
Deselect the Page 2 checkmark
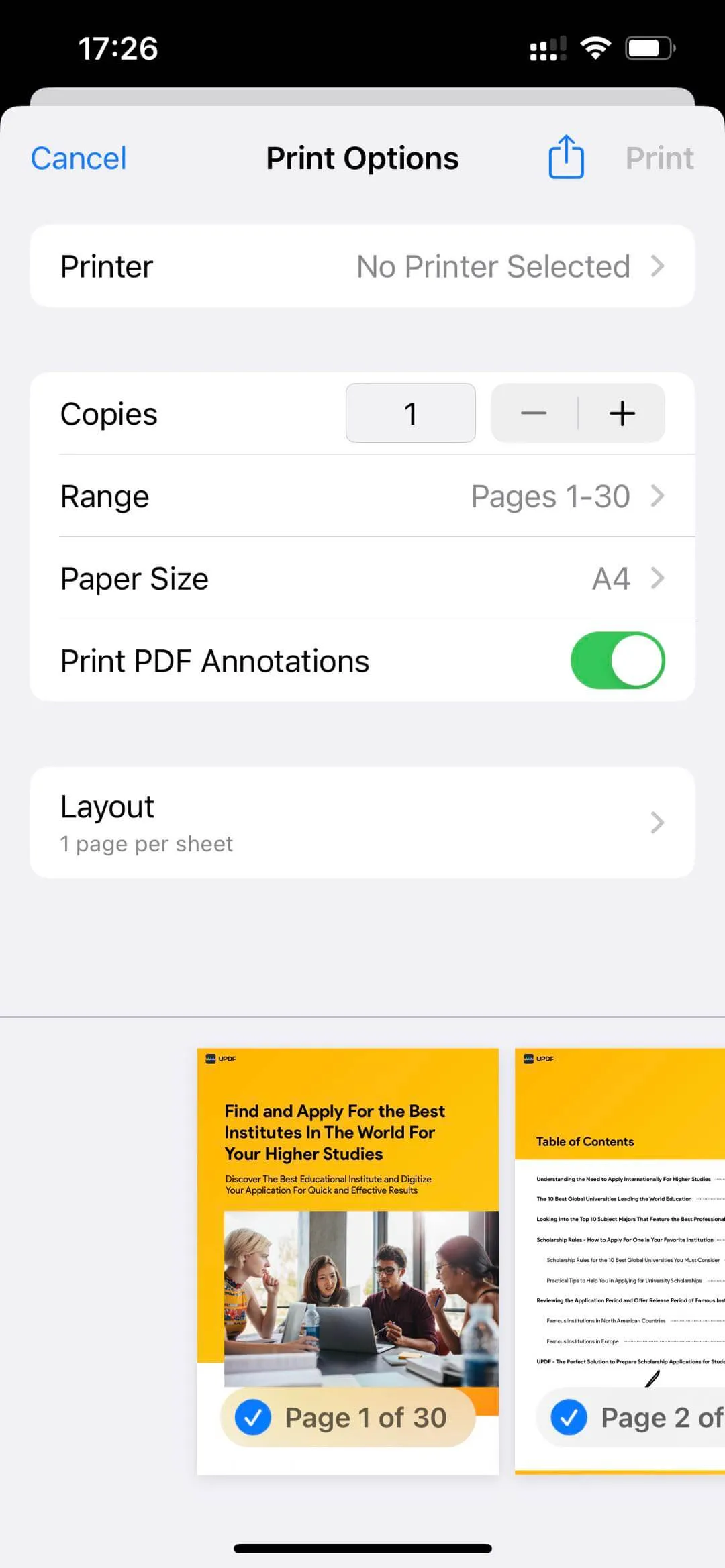[569, 1417]
